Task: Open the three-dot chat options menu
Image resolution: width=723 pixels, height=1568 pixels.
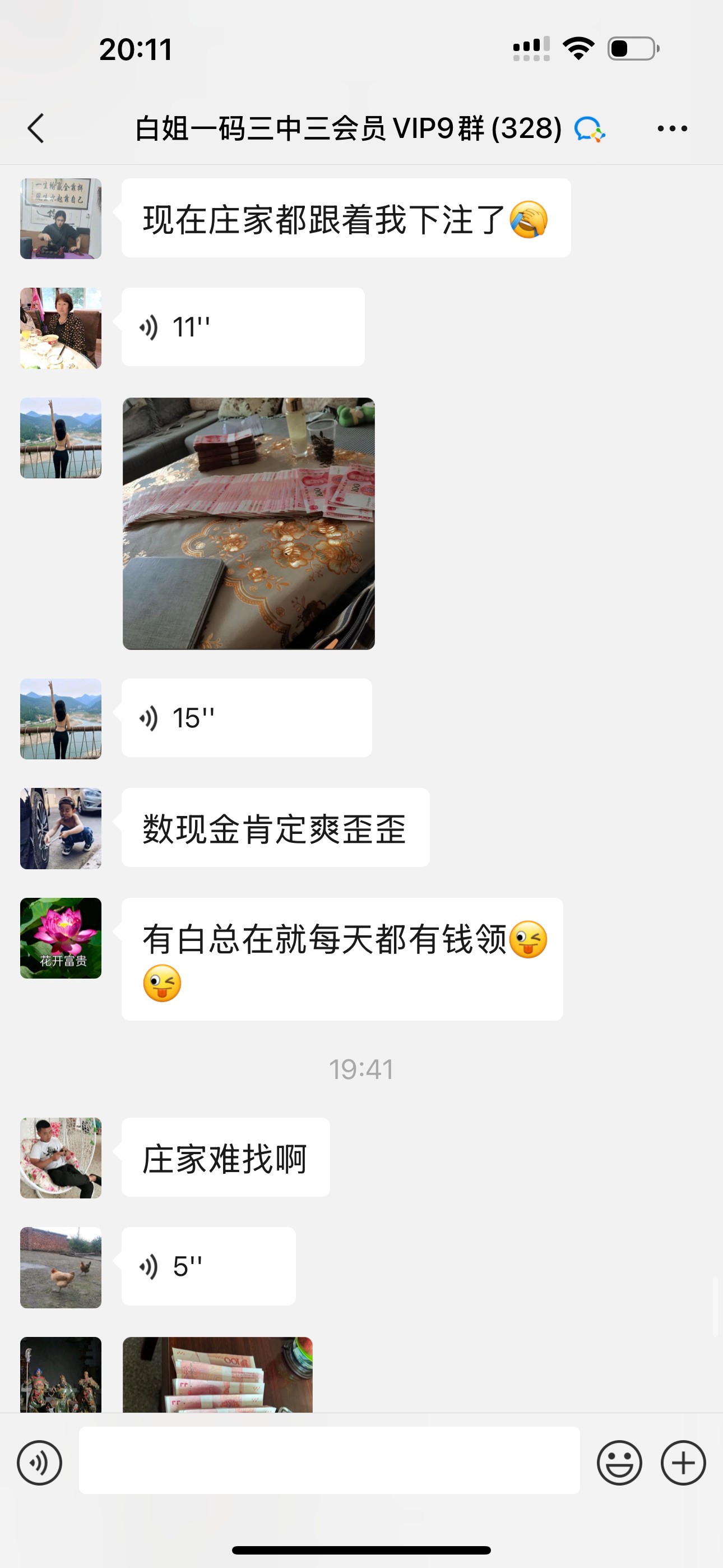Action: [672, 128]
